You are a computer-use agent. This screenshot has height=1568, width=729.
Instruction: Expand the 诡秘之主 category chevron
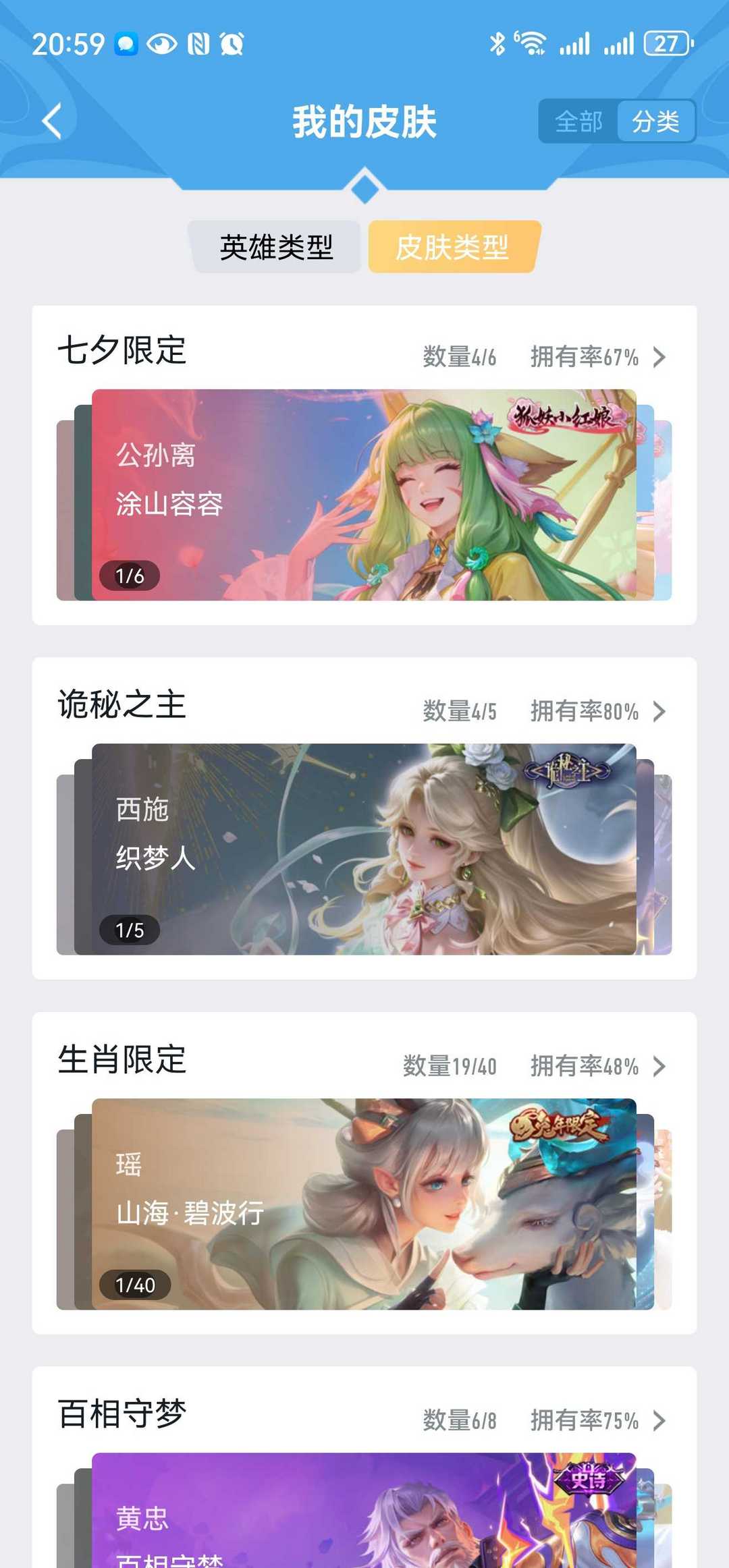[659, 711]
